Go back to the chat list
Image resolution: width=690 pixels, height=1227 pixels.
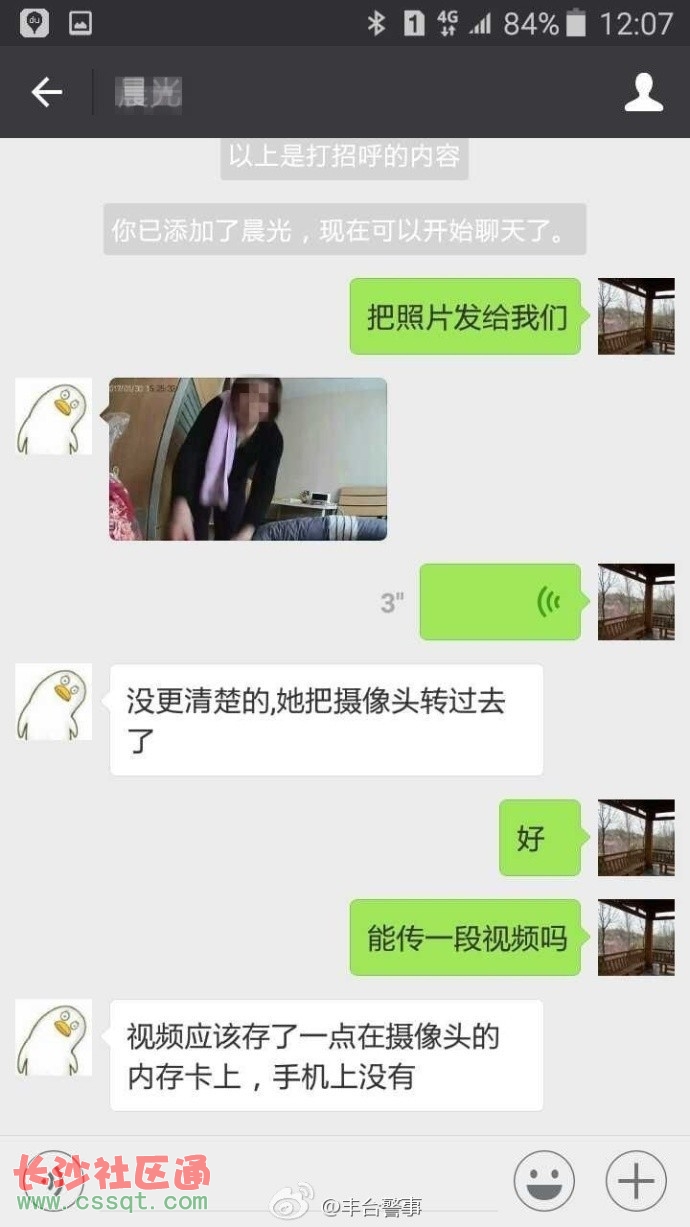pyautogui.click(x=46, y=93)
